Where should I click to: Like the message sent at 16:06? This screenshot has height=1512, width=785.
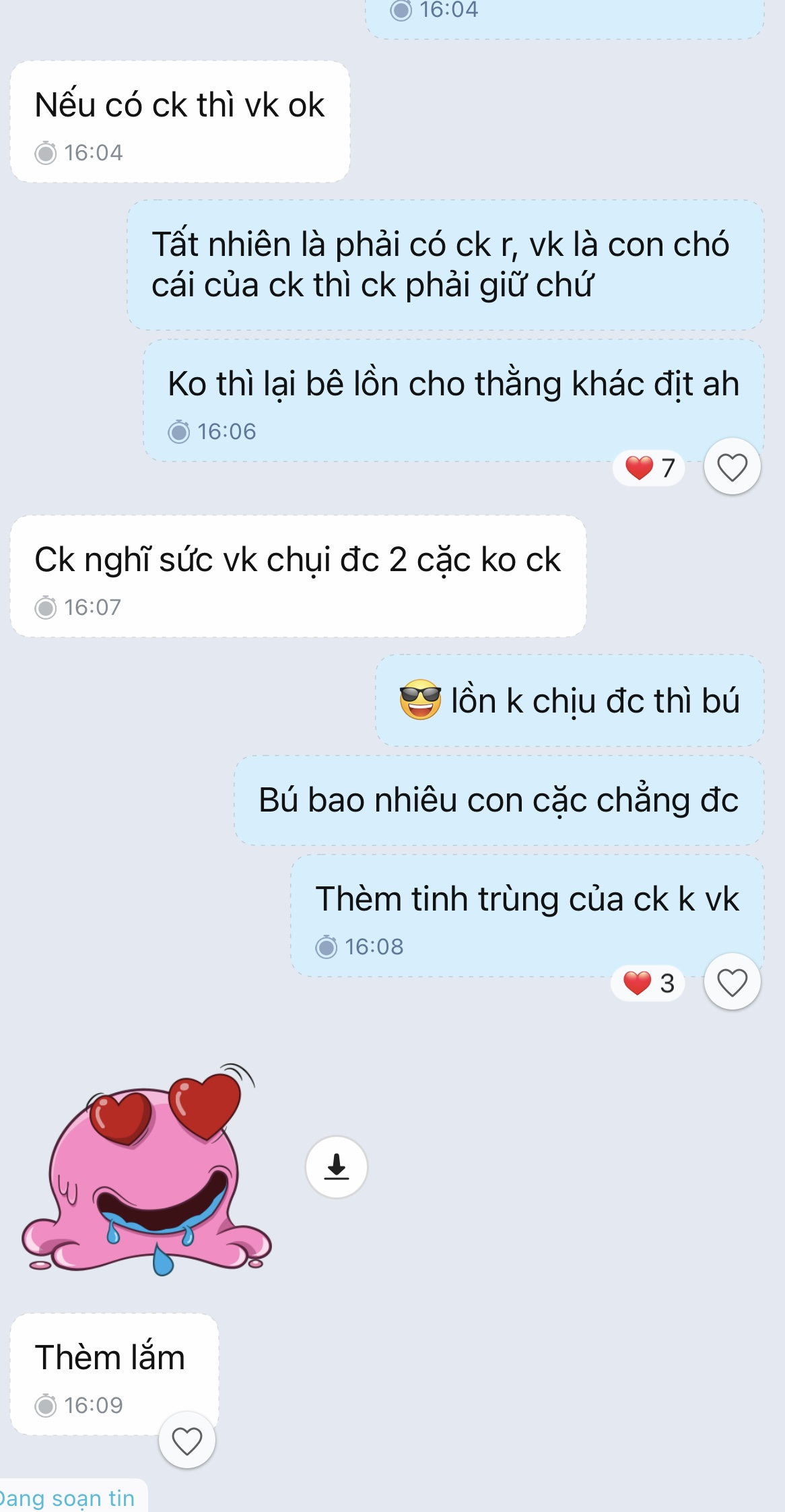pyautogui.click(x=732, y=467)
